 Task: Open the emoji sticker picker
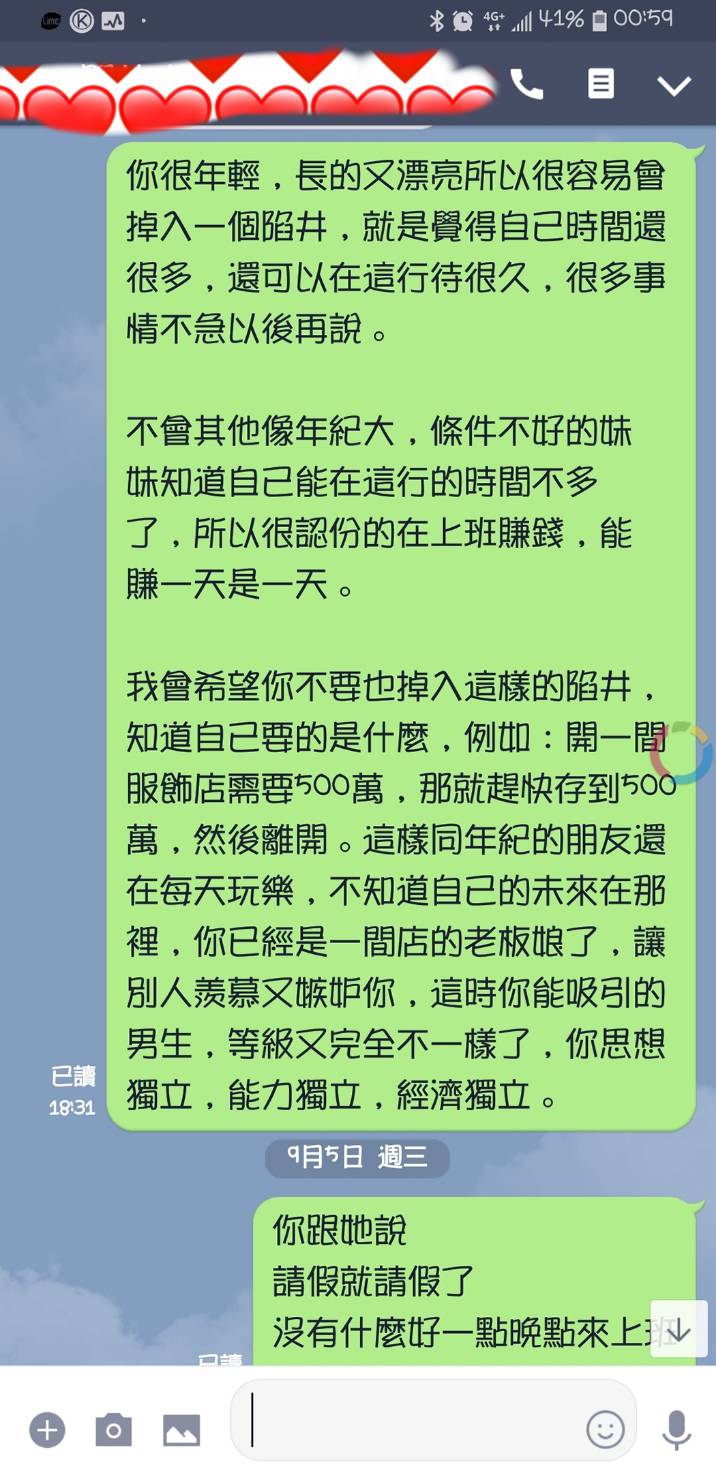605,1429
